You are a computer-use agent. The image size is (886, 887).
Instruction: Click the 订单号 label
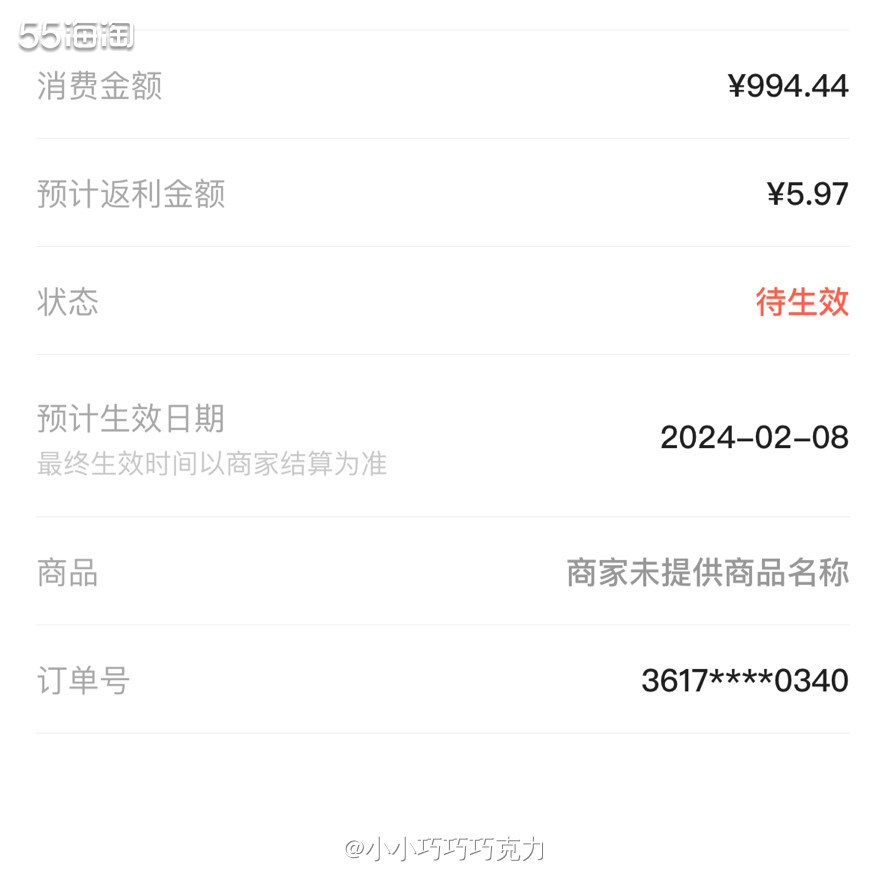tap(81, 680)
